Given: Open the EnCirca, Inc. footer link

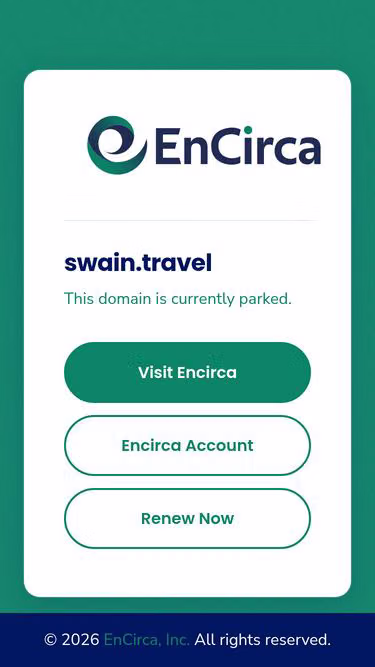Looking at the screenshot, I should point(147,639).
